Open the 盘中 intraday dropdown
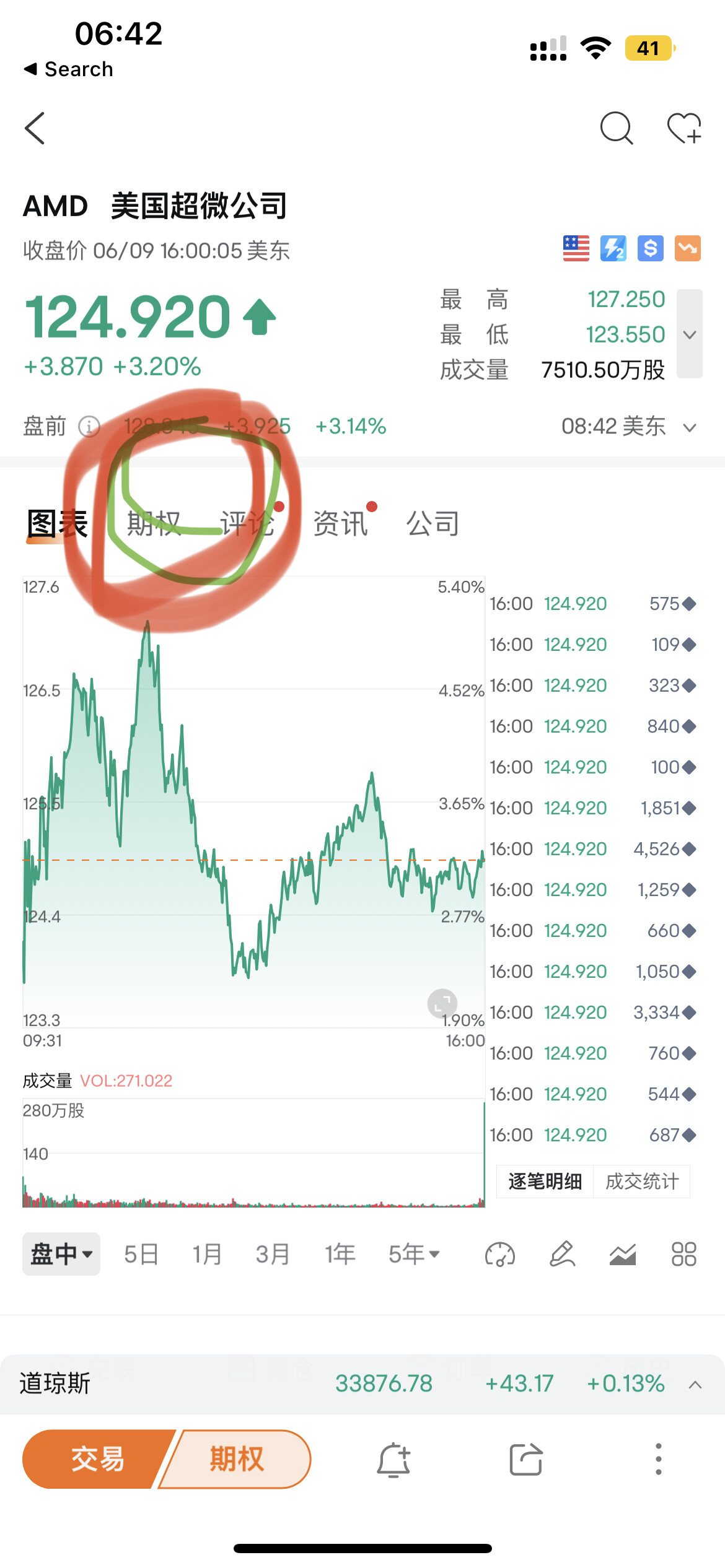The image size is (725, 1568). (61, 1254)
